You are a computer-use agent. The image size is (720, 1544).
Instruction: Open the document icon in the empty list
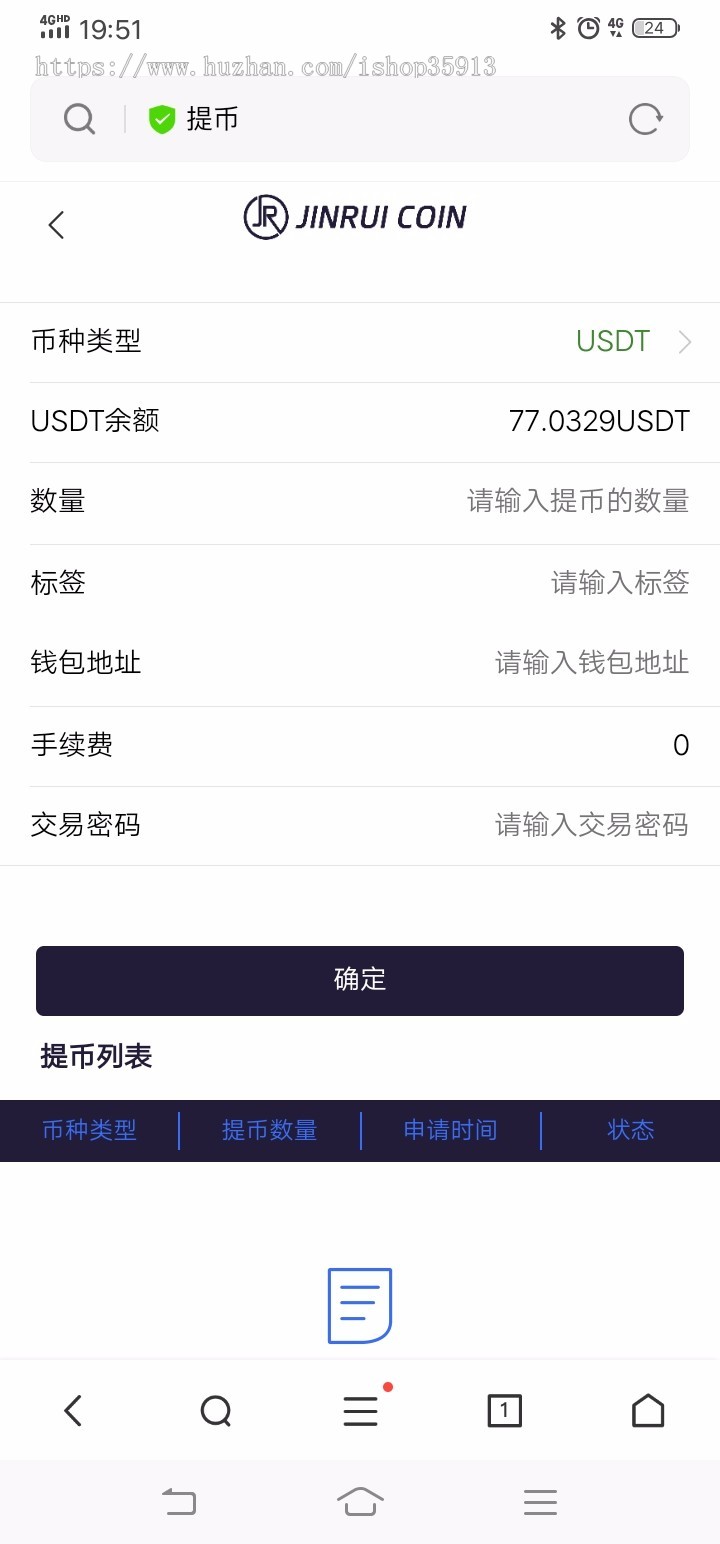[359, 1305]
